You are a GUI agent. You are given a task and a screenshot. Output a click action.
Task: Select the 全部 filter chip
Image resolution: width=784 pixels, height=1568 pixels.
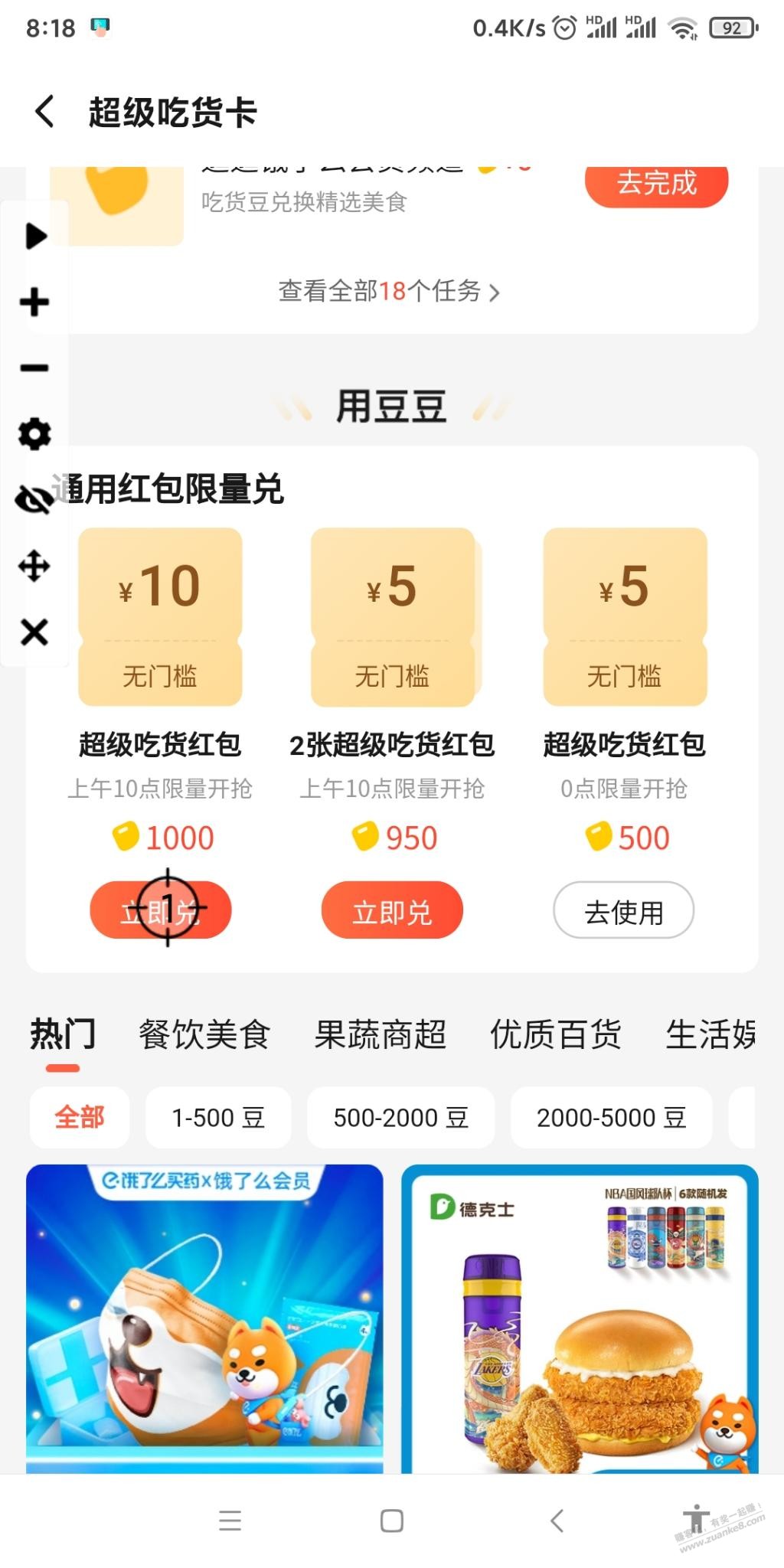pos(79,1118)
